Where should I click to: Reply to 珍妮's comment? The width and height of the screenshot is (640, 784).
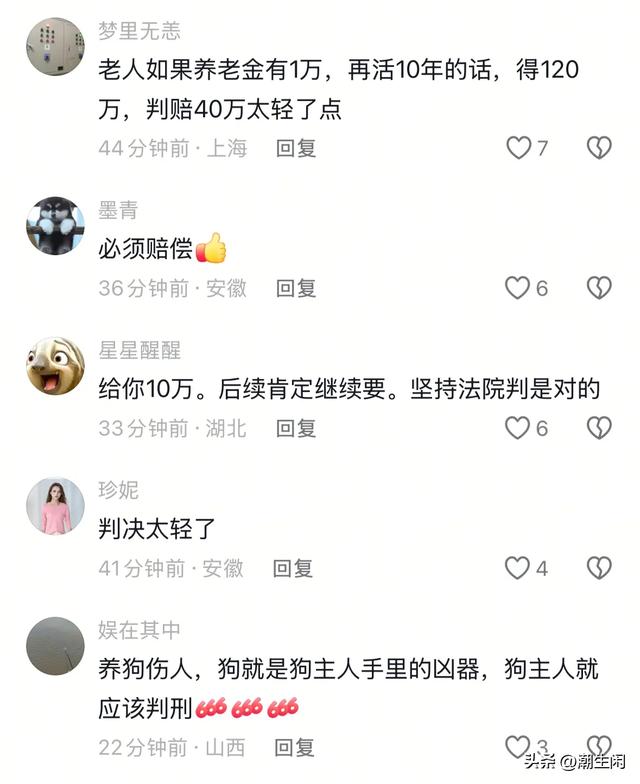293,568
